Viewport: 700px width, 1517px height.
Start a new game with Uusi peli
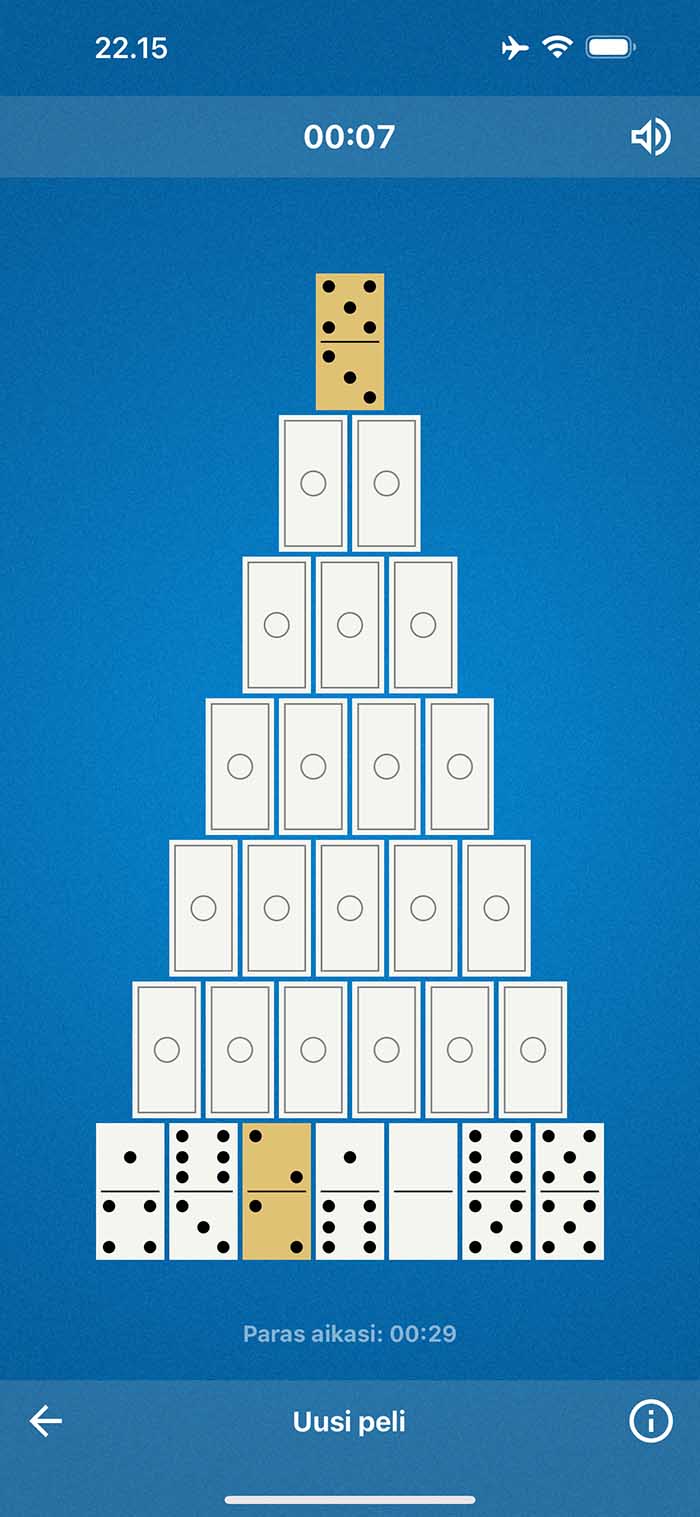tap(349, 1421)
